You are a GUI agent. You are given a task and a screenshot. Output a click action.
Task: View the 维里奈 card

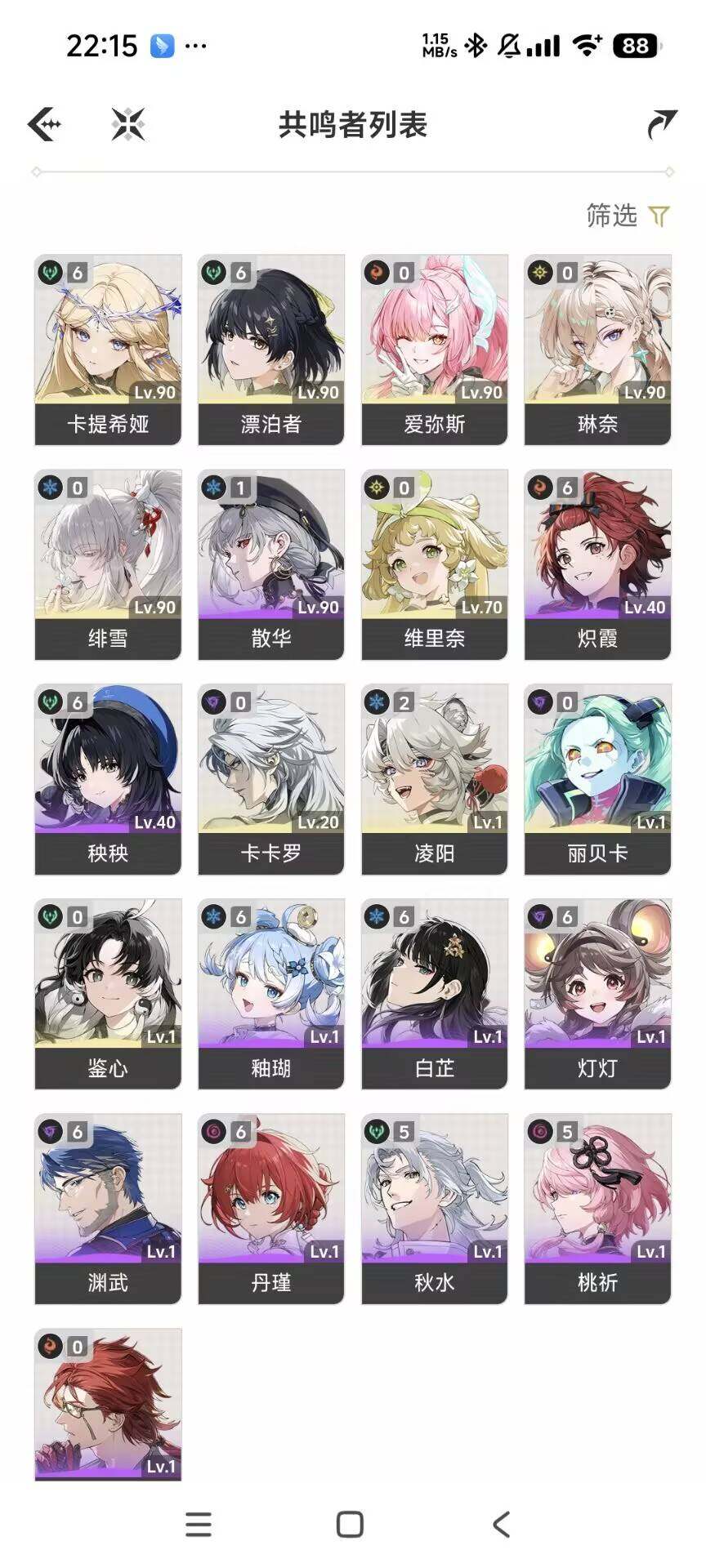pyautogui.click(x=435, y=565)
